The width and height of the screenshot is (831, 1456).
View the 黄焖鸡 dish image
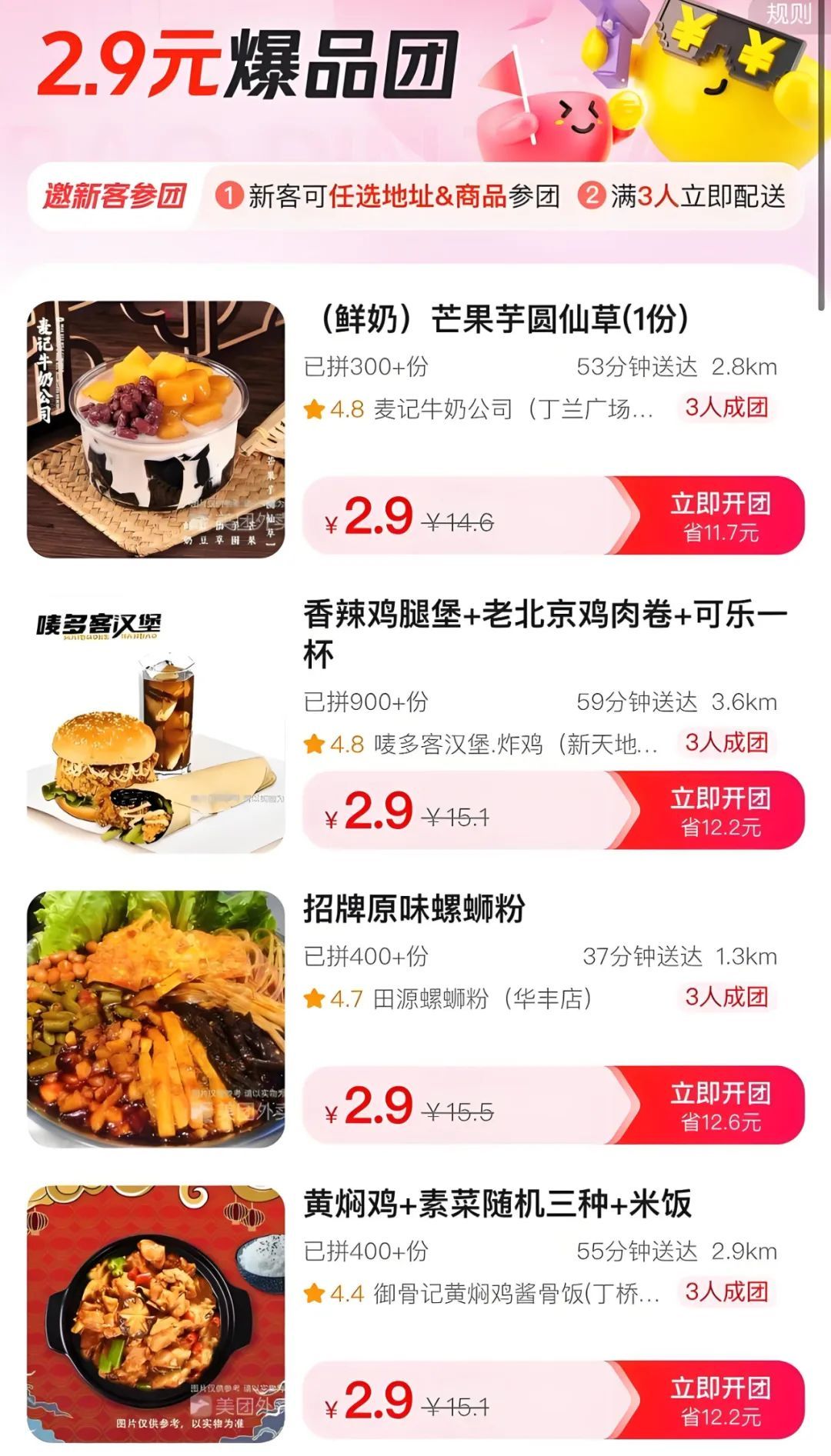[x=156, y=1314]
